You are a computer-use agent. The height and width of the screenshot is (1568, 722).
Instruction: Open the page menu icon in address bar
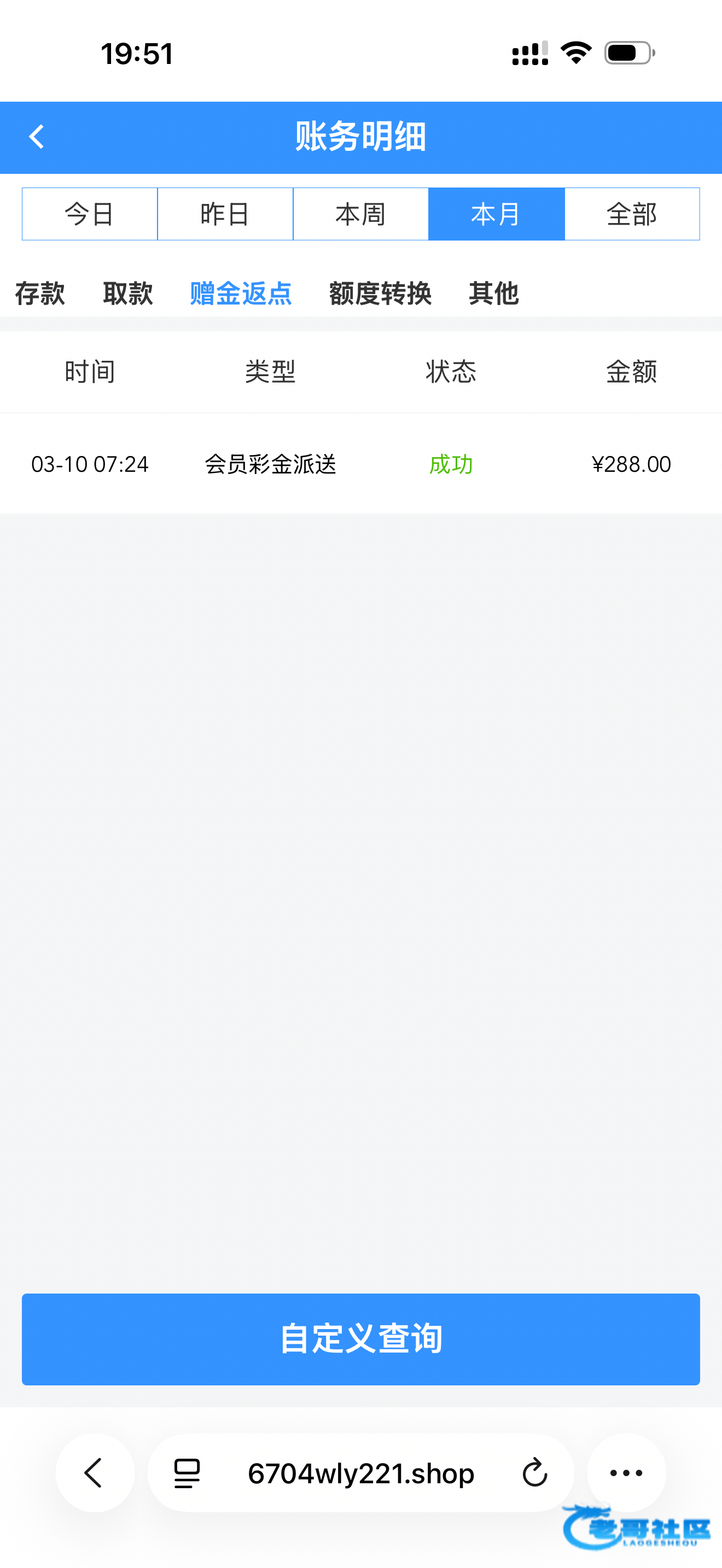point(187,1473)
